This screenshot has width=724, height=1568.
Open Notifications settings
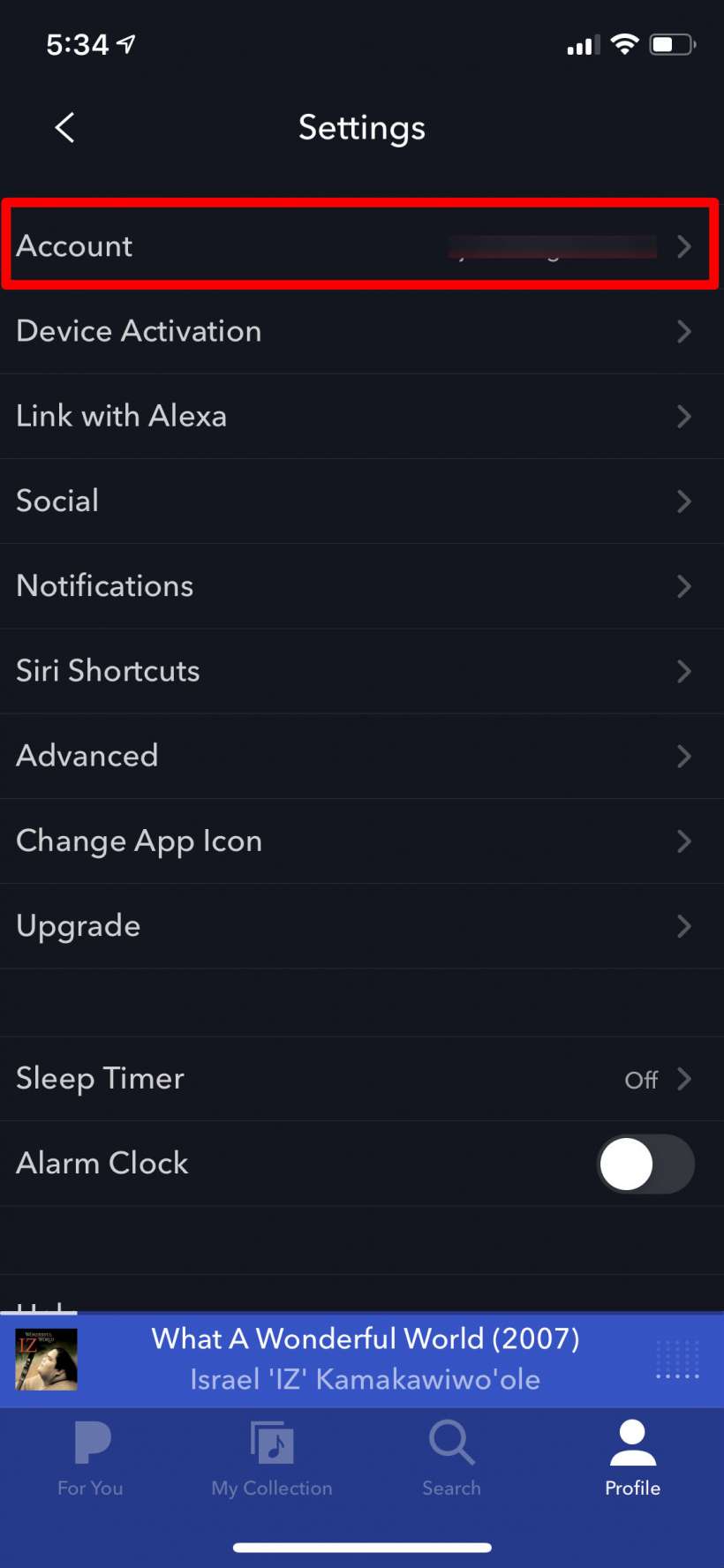pyautogui.click(x=360, y=585)
